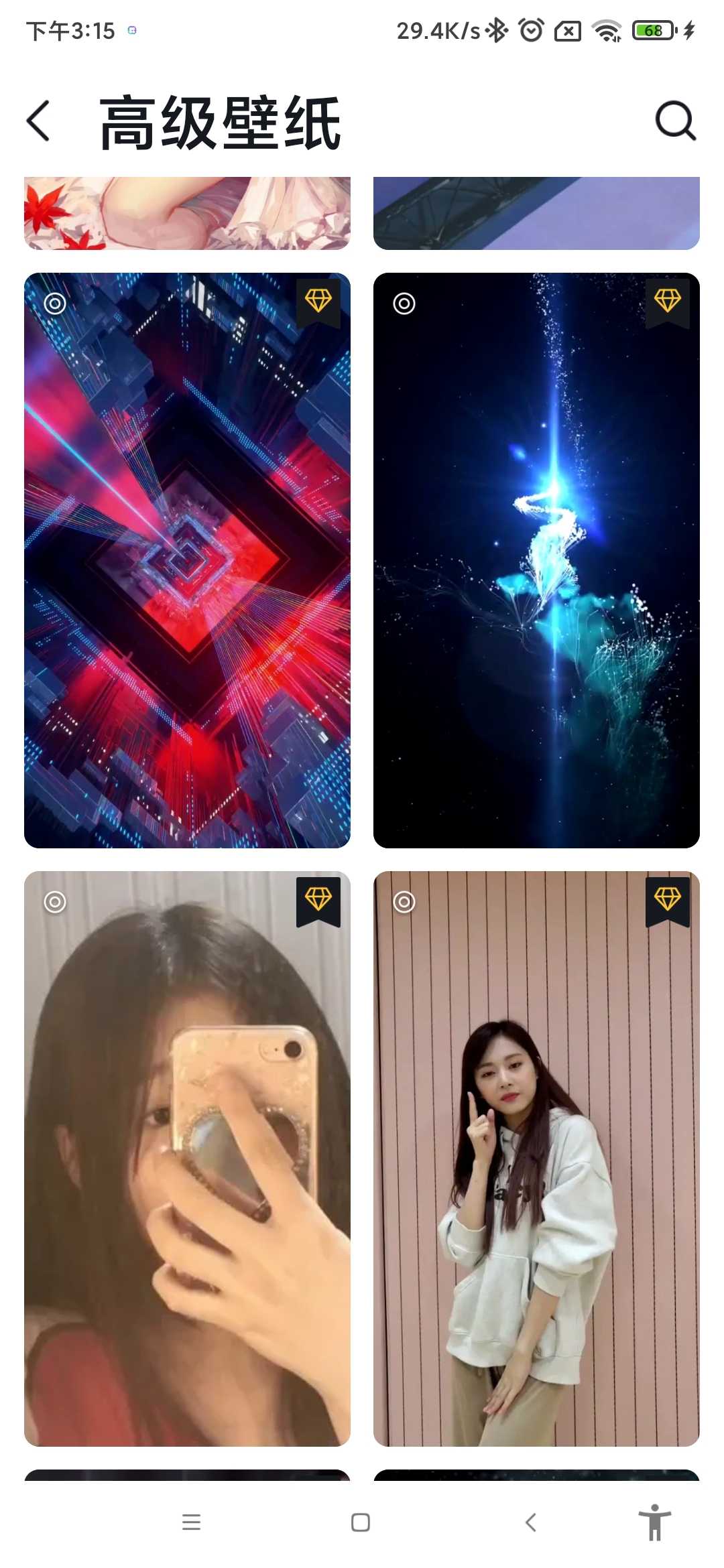This screenshot has width=724, height=1568.
Task: Open the blue glowing particle wallpaper
Action: click(536, 560)
